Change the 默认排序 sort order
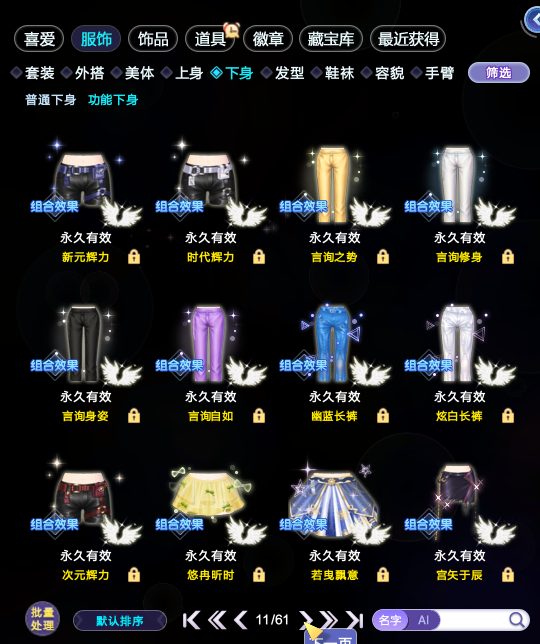 tap(120, 621)
